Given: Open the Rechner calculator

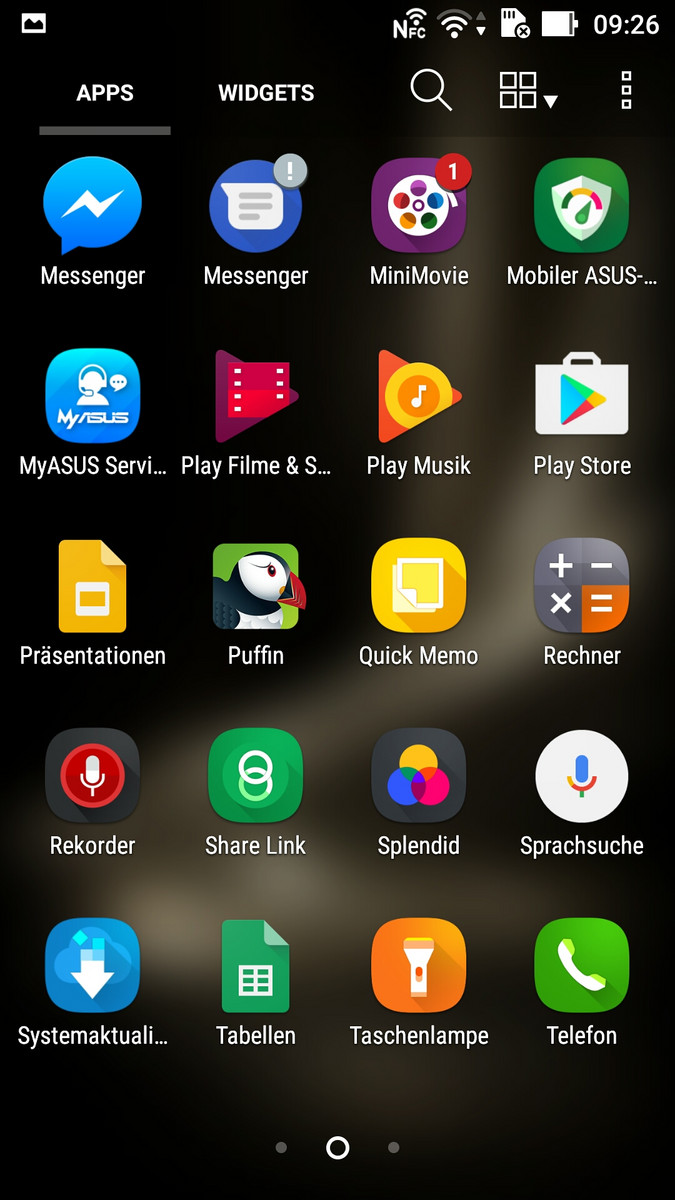Looking at the screenshot, I should coord(581,586).
